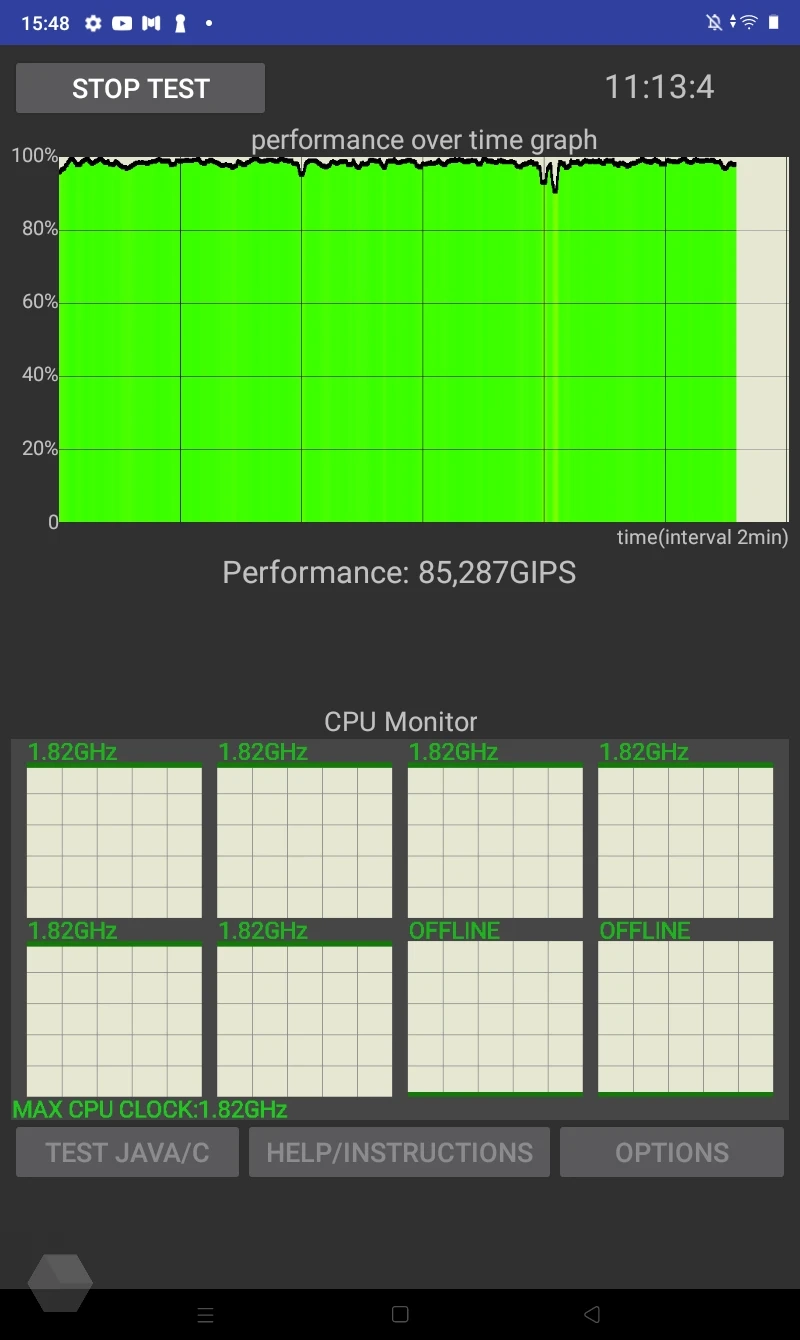Open the OPTIONS menu
Viewport: 800px width, 1340px height.
click(x=671, y=1152)
